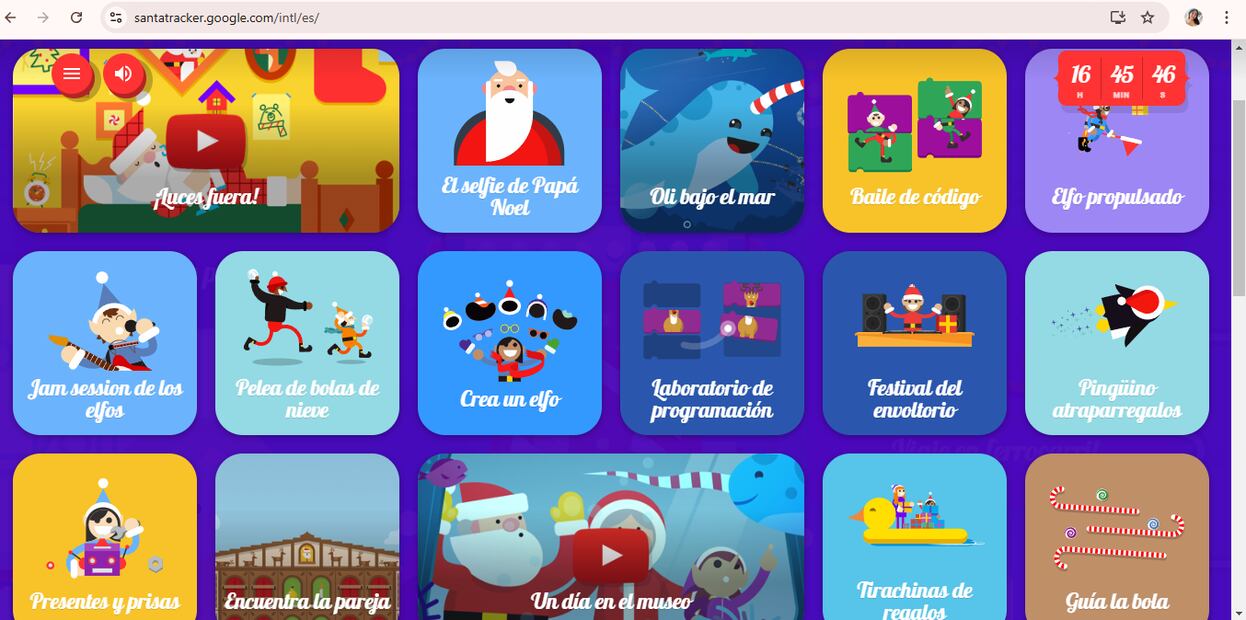1246x620 pixels.
Task: Launch Festival del envoltorio game
Action: pyautogui.click(x=914, y=342)
